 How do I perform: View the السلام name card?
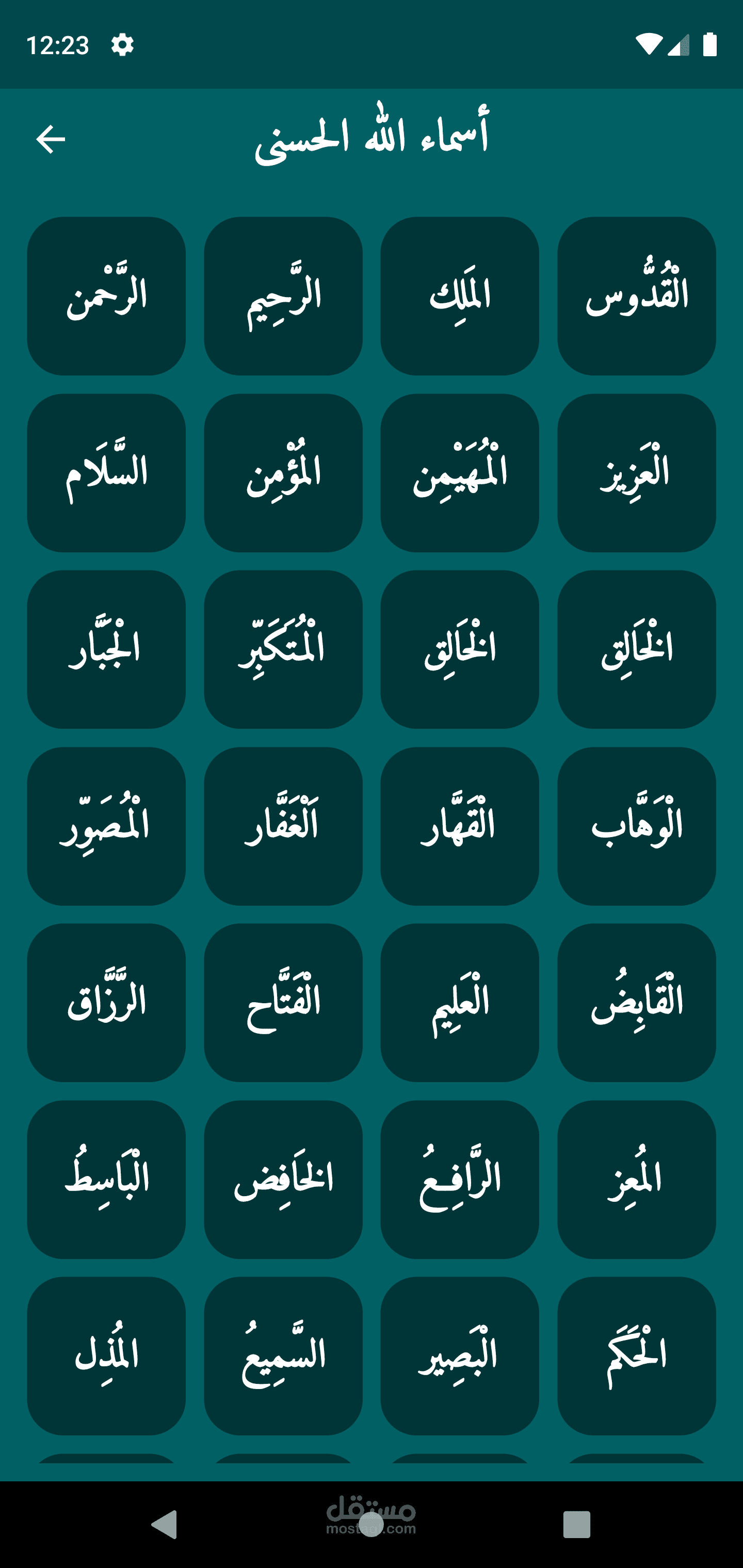pos(107,473)
